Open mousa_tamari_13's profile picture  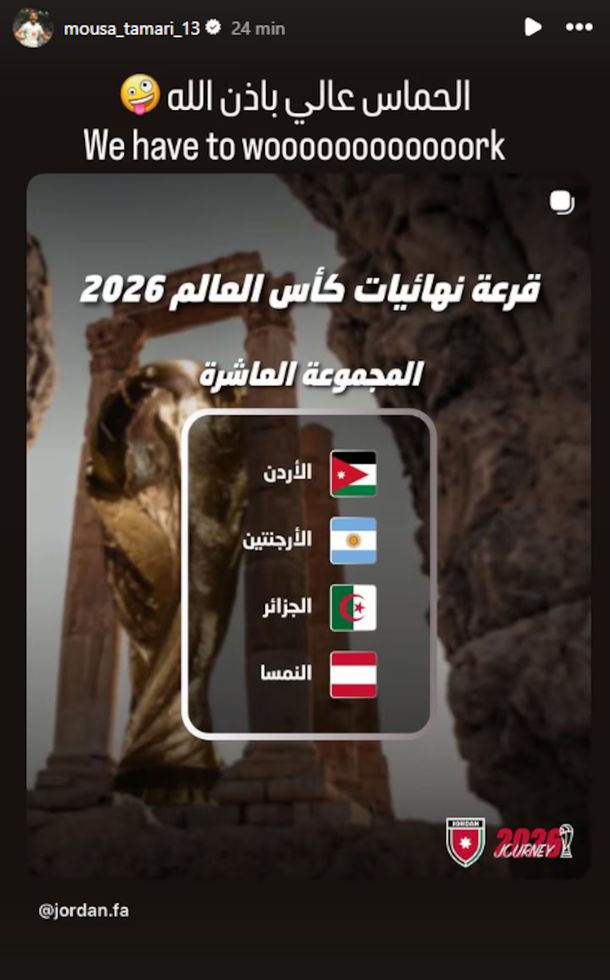click(32, 28)
